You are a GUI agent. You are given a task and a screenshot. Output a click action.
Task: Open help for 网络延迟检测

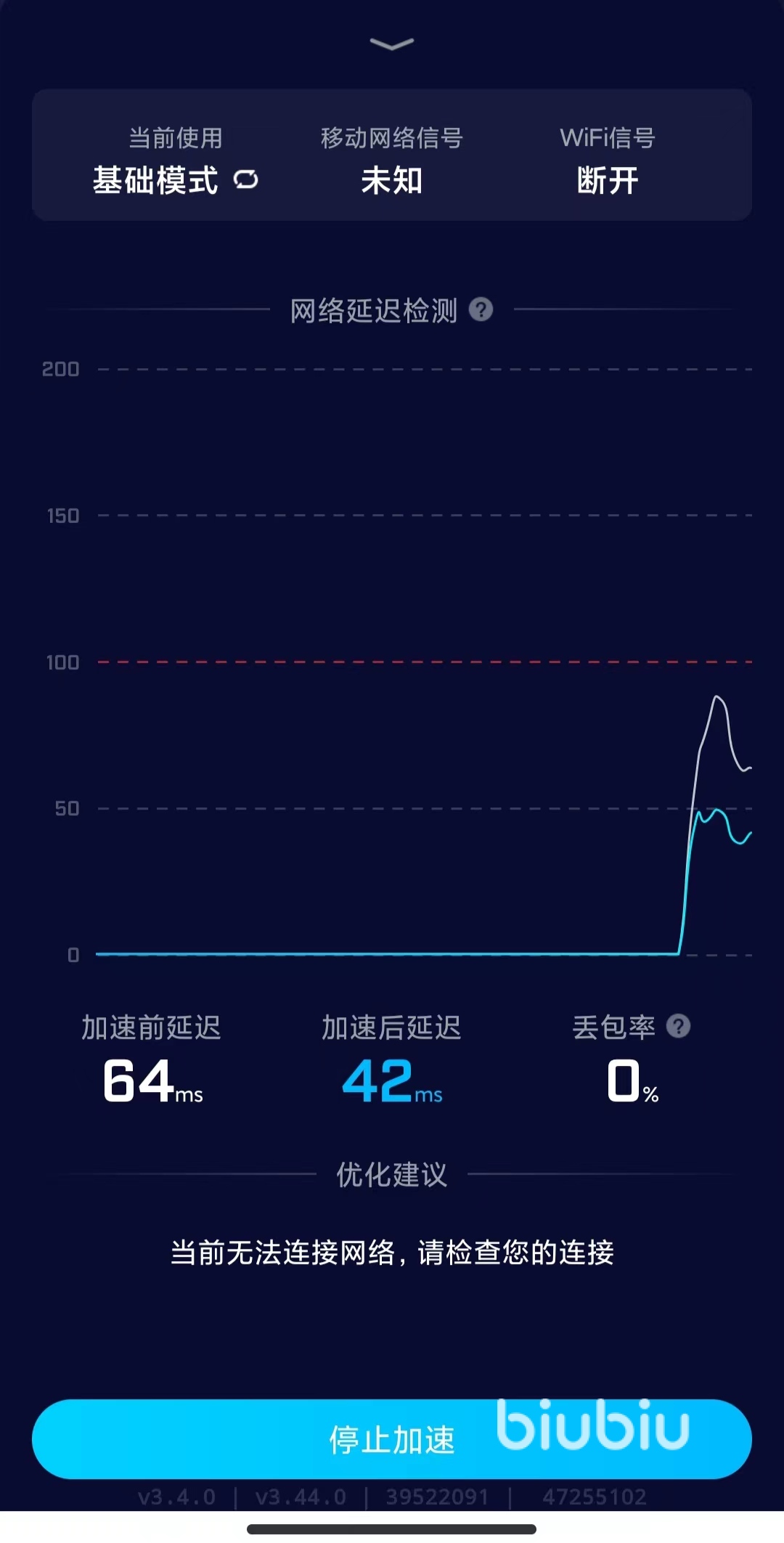click(481, 310)
